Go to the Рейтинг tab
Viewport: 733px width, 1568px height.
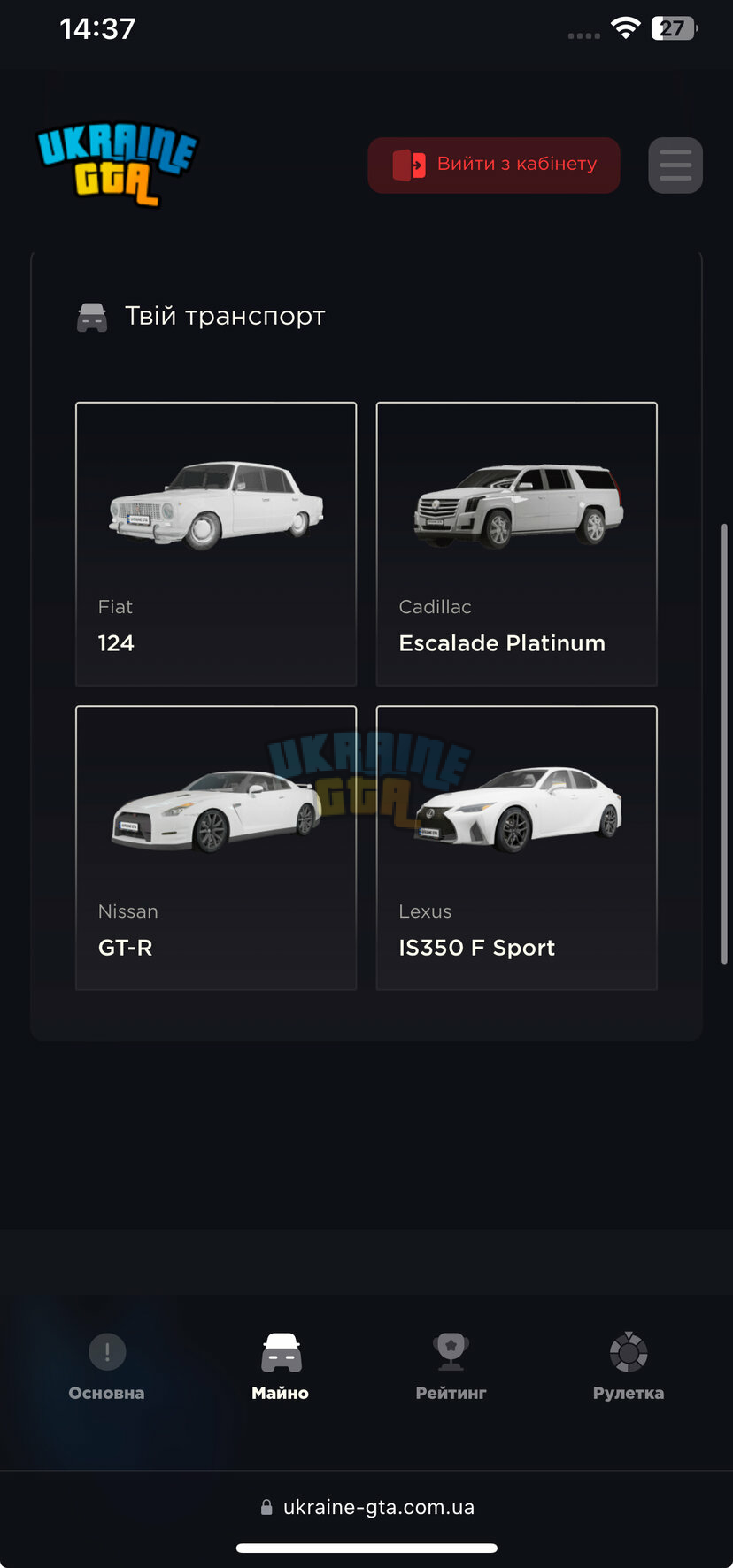(451, 1367)
